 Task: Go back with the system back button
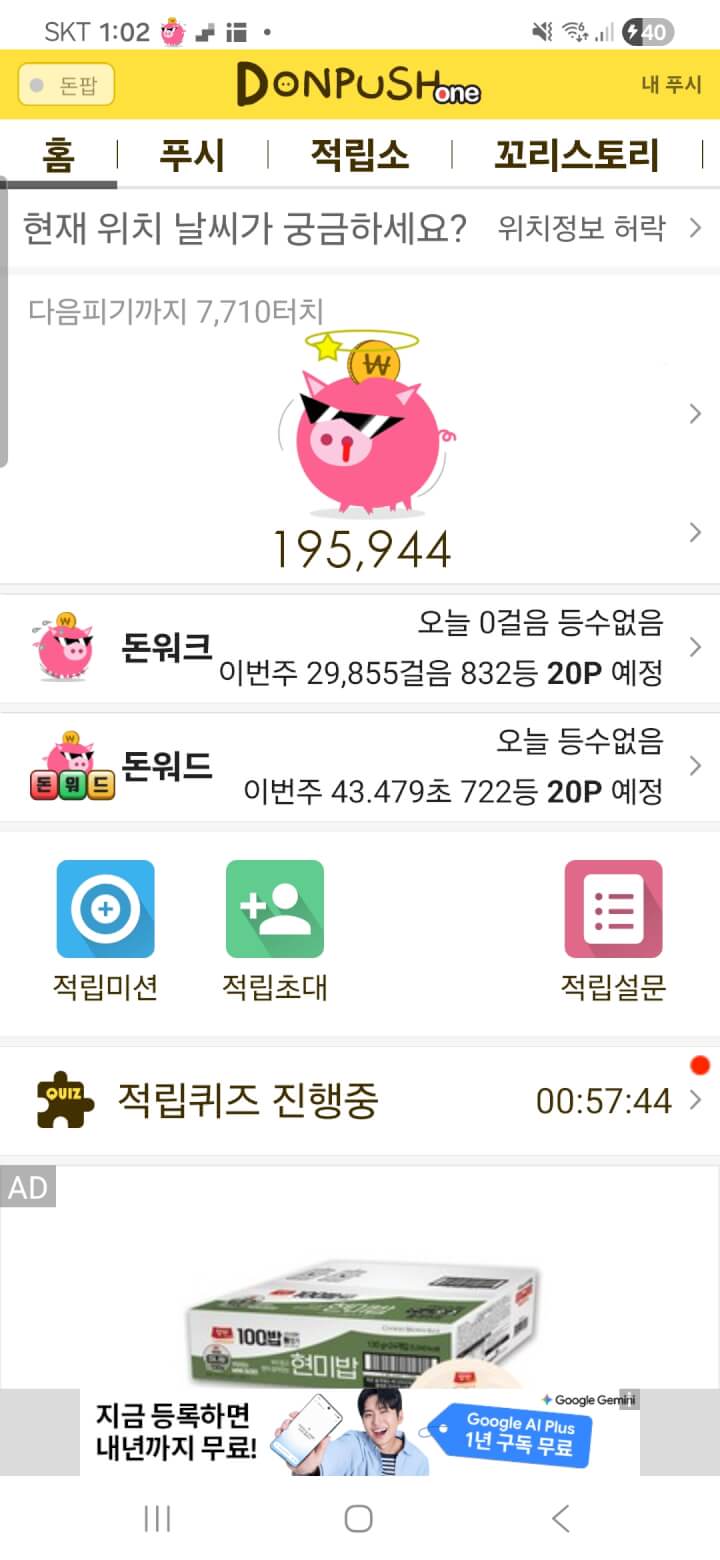click(561, 1518)
